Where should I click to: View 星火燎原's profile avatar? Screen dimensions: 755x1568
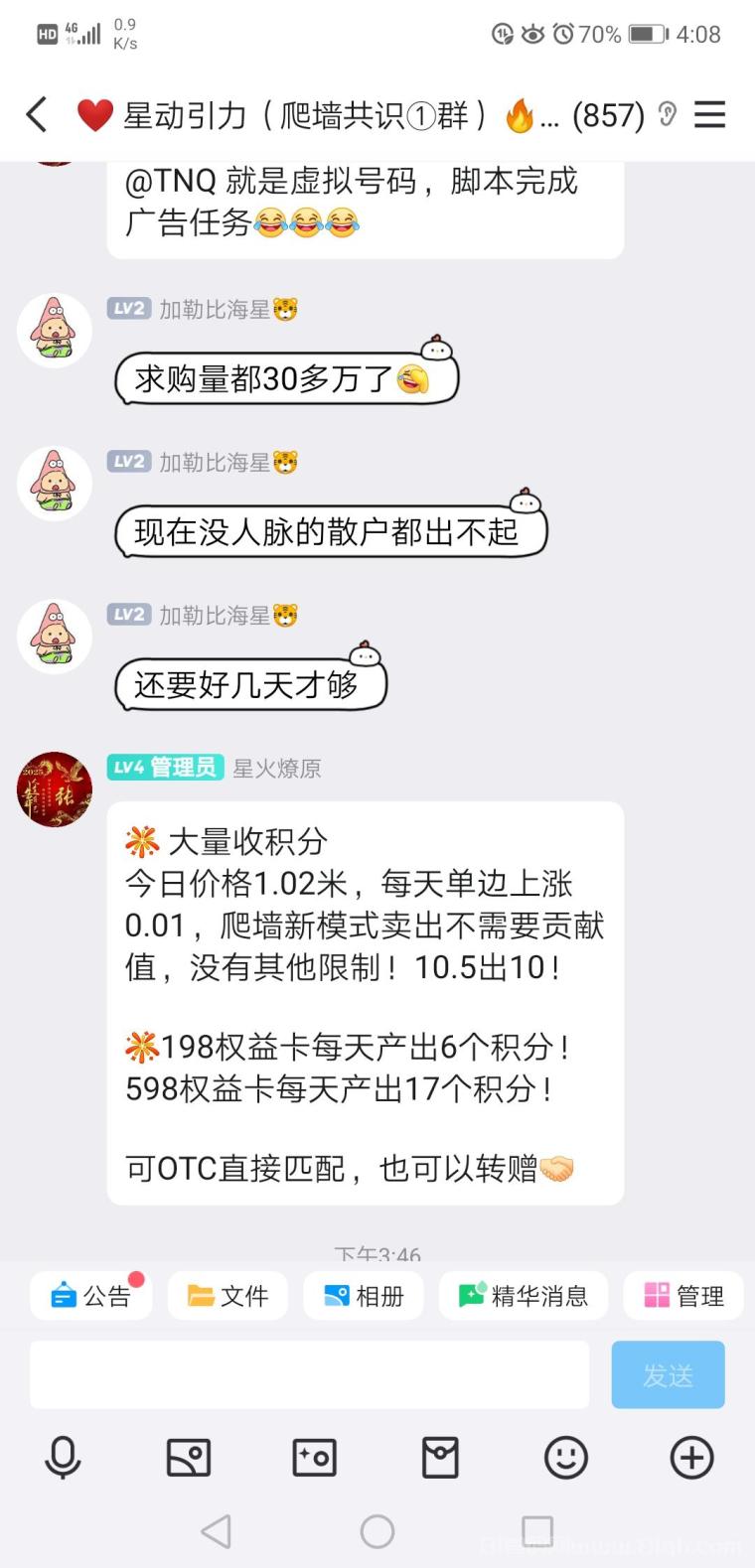[x=55, y=789]
